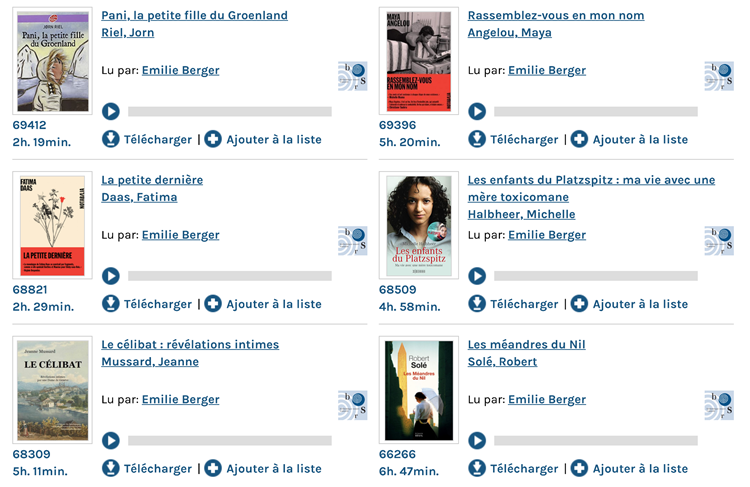The height and width of the screenshot is (487, 750).
Task: Play Les enfants du Platzspitz audio
Action: pos(477,276)
